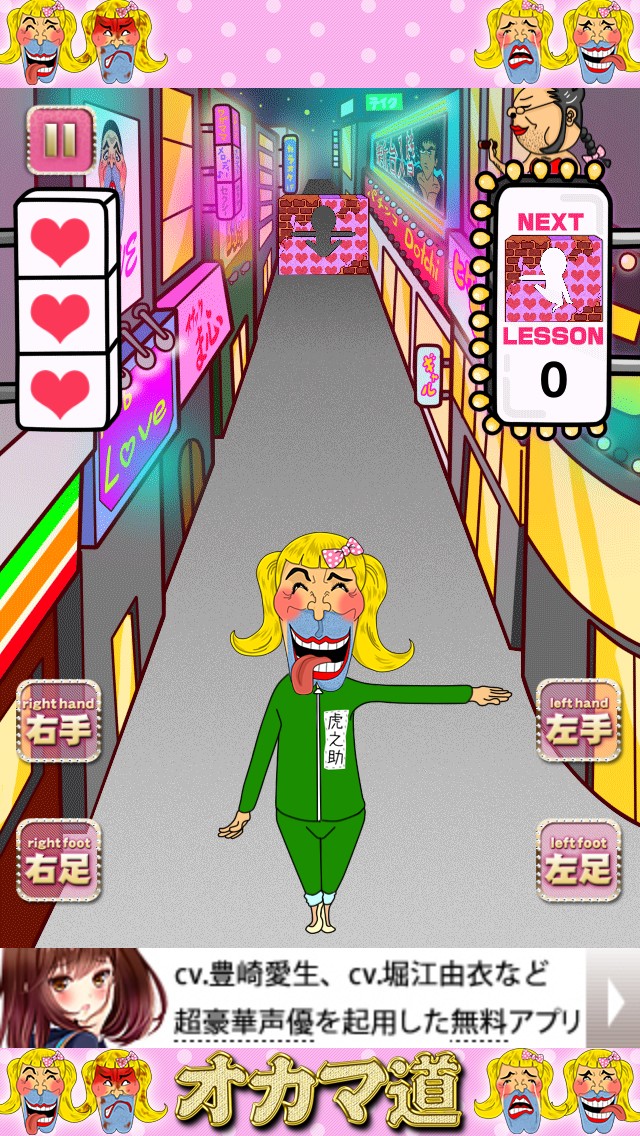Hit the right foot 右足 button
Image resolution: width=640 pixels, height=1136 pixels.
pyautogui.click(x=59, y=860)
